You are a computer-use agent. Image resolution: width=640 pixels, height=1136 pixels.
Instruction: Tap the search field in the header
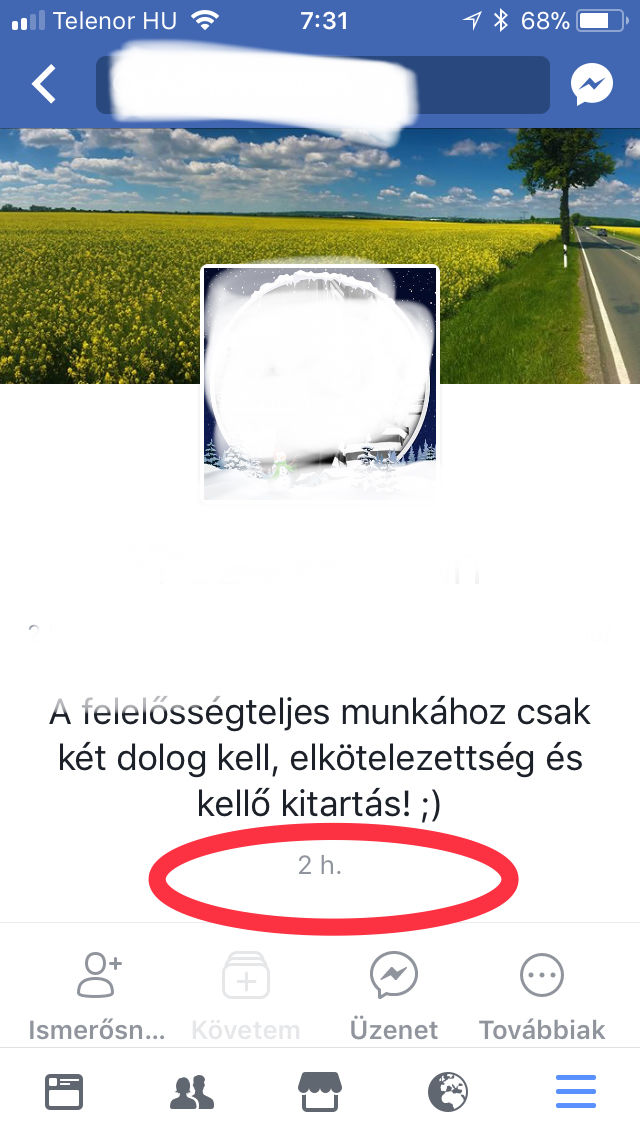point(322,85)
